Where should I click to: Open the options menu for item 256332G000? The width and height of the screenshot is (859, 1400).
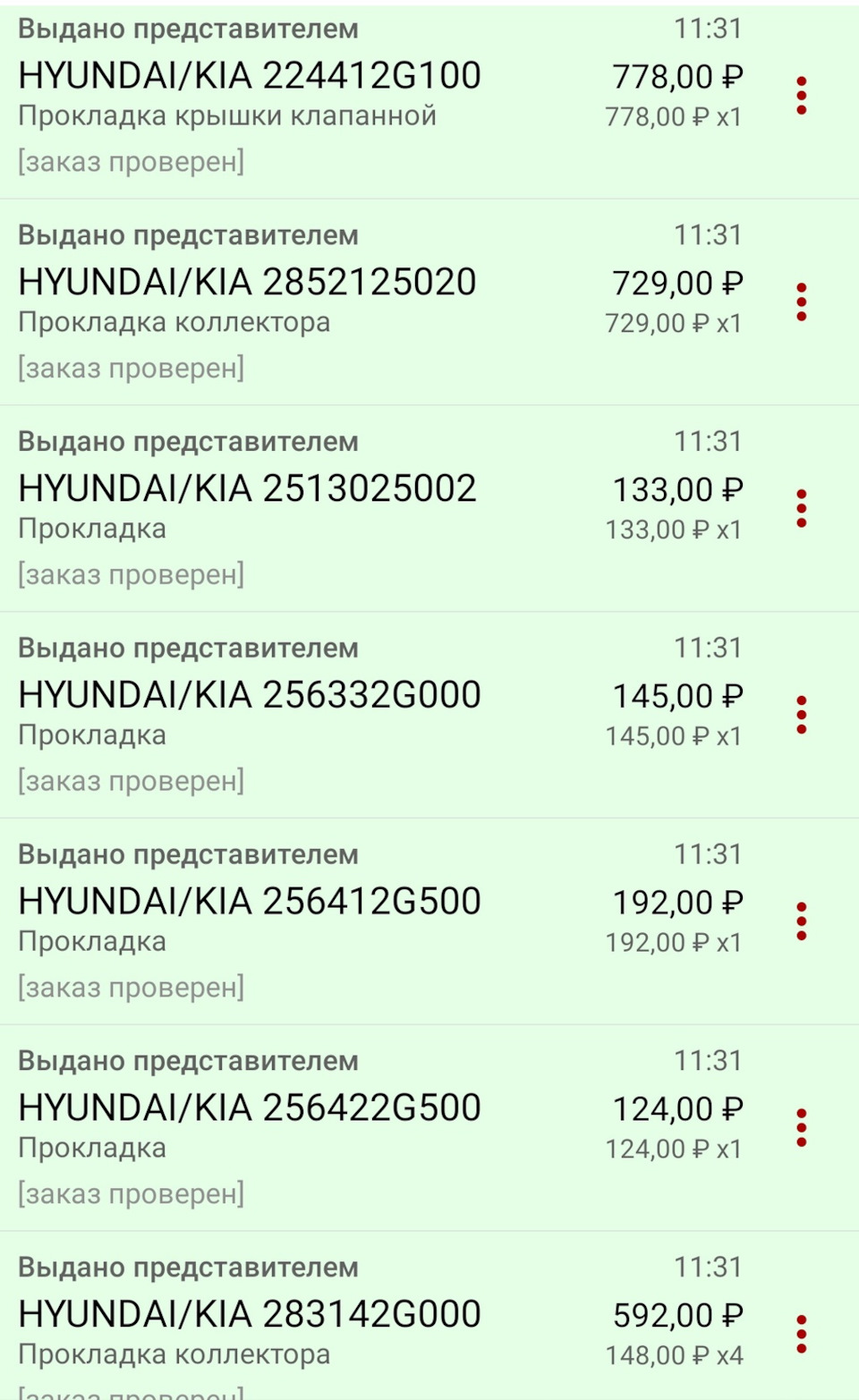(801, 713)
